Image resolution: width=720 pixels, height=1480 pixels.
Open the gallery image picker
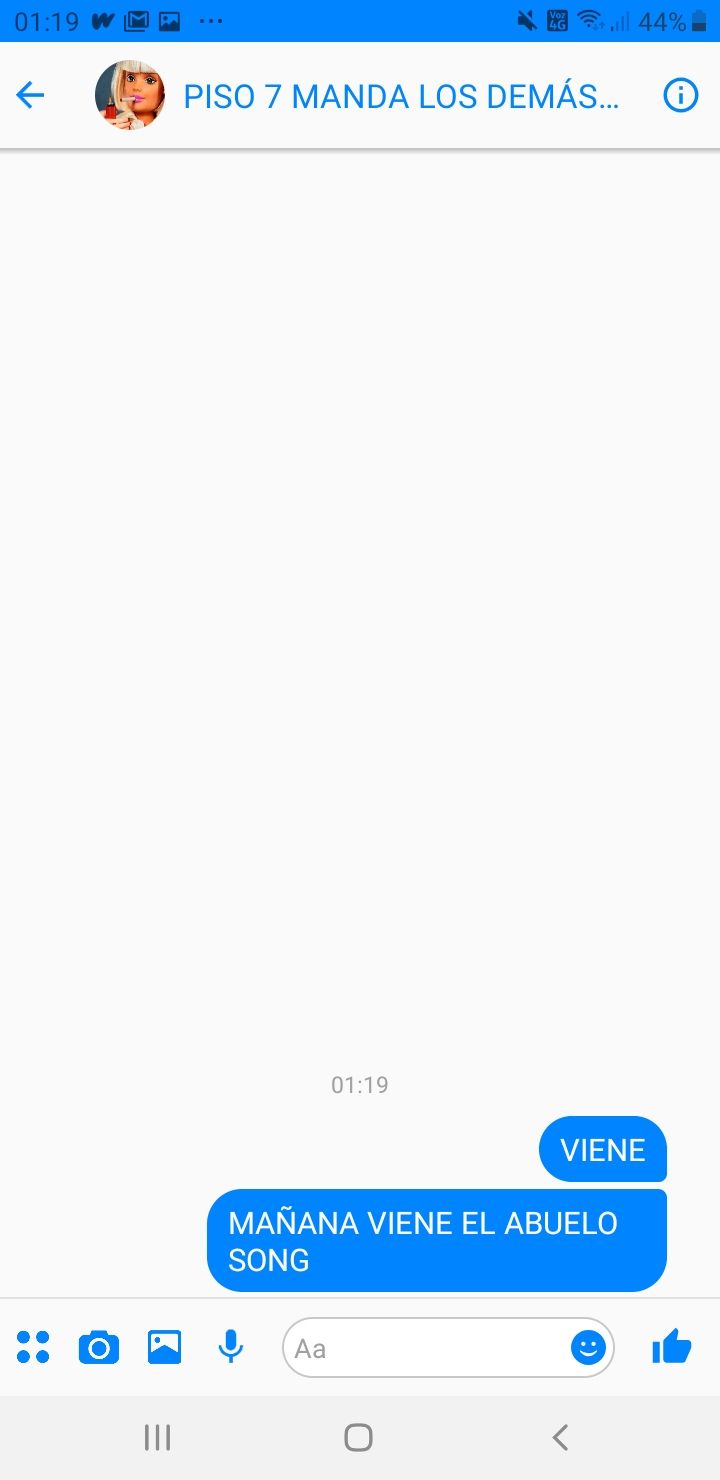pyautogui.click(x=165, y=1348)
